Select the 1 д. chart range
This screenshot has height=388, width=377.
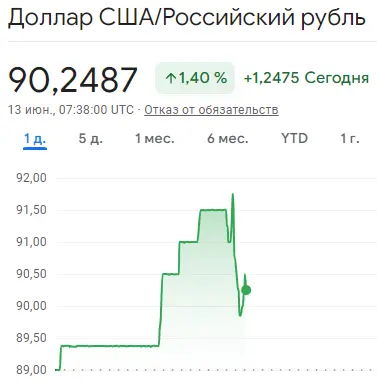tap(35, 139)
